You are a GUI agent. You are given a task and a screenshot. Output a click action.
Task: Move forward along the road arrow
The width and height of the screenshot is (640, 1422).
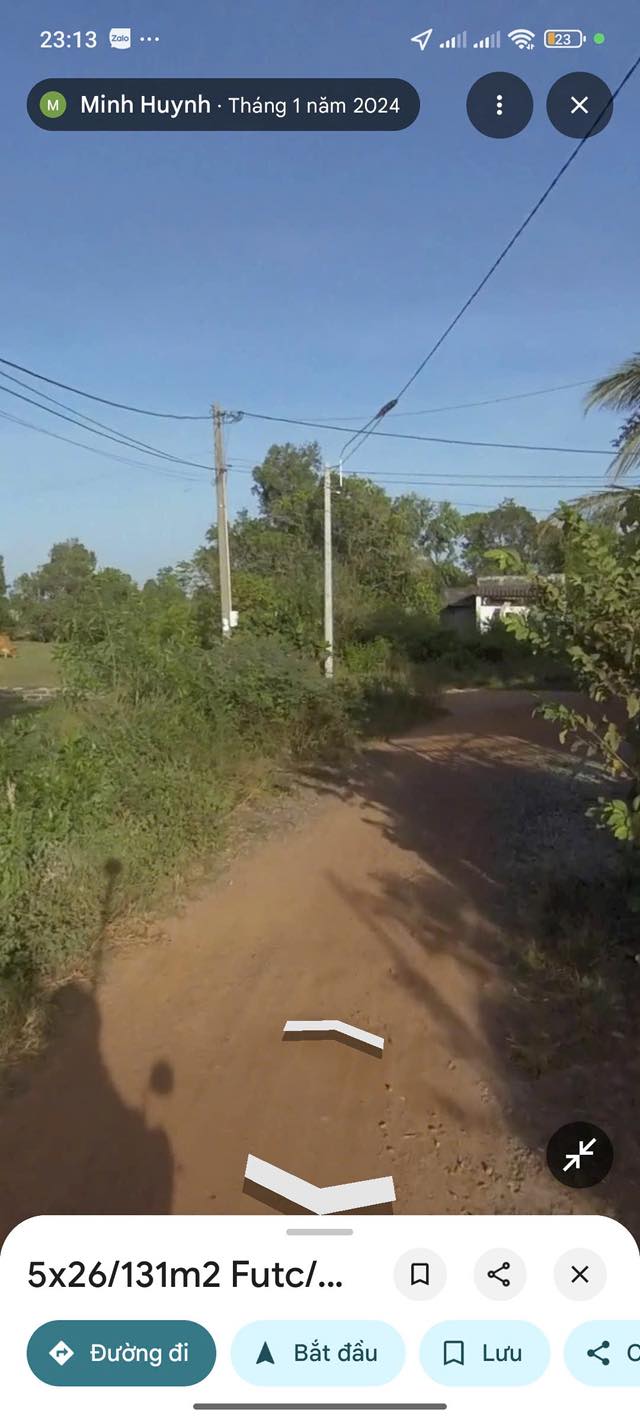[332, 1035]
